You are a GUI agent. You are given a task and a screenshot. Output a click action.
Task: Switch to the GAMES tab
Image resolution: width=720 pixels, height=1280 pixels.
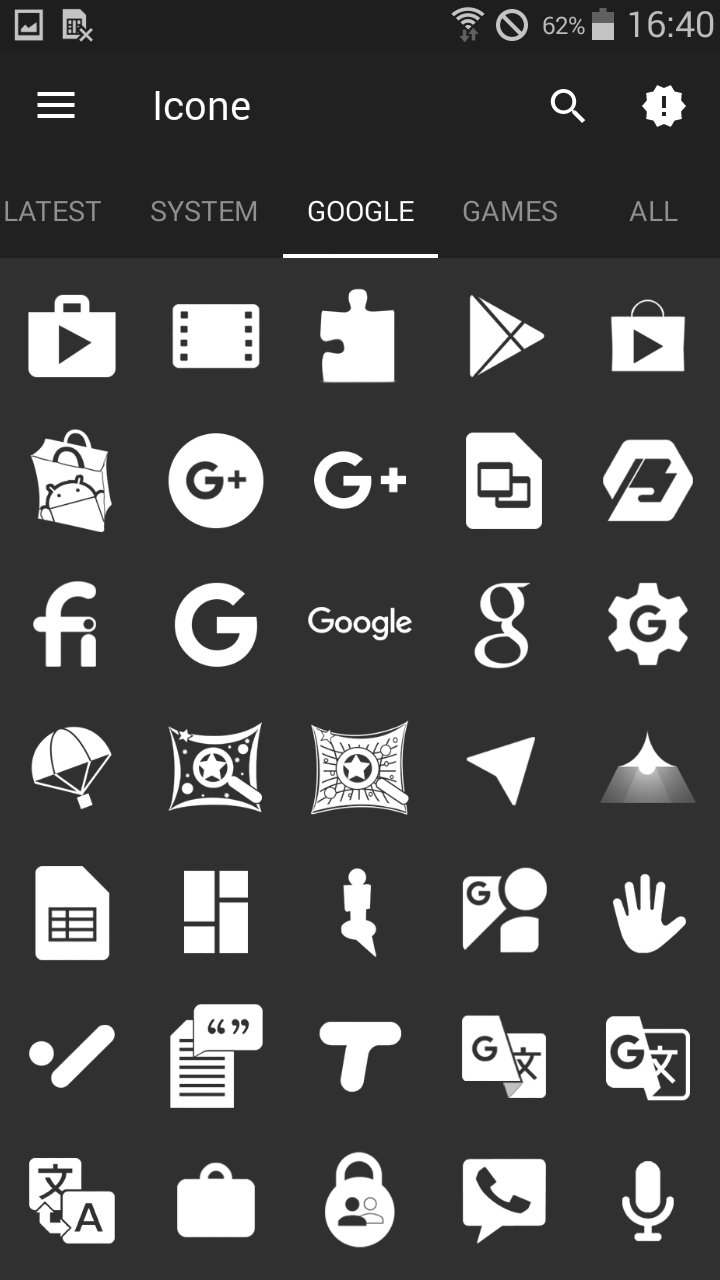(510, 211)
